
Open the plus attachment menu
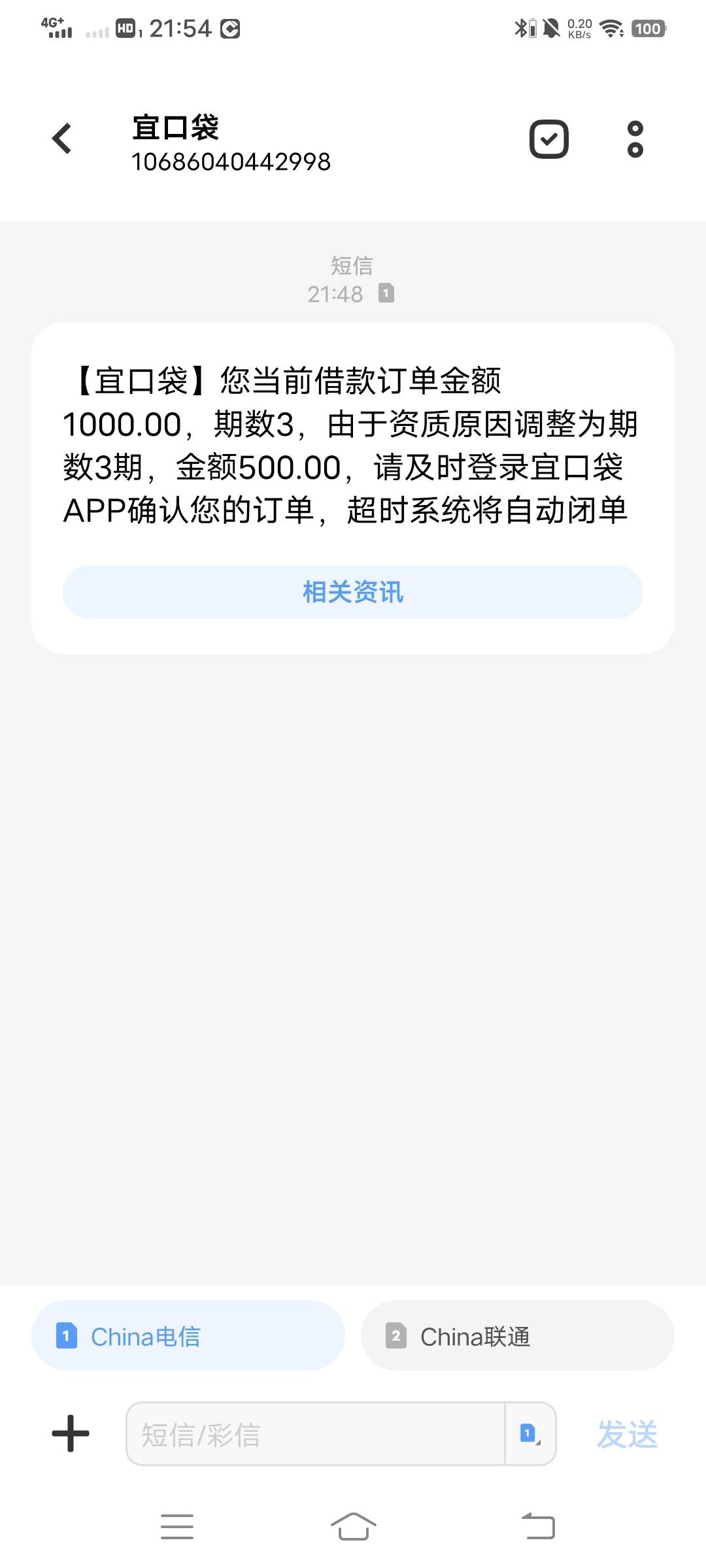click(71, 1433)
